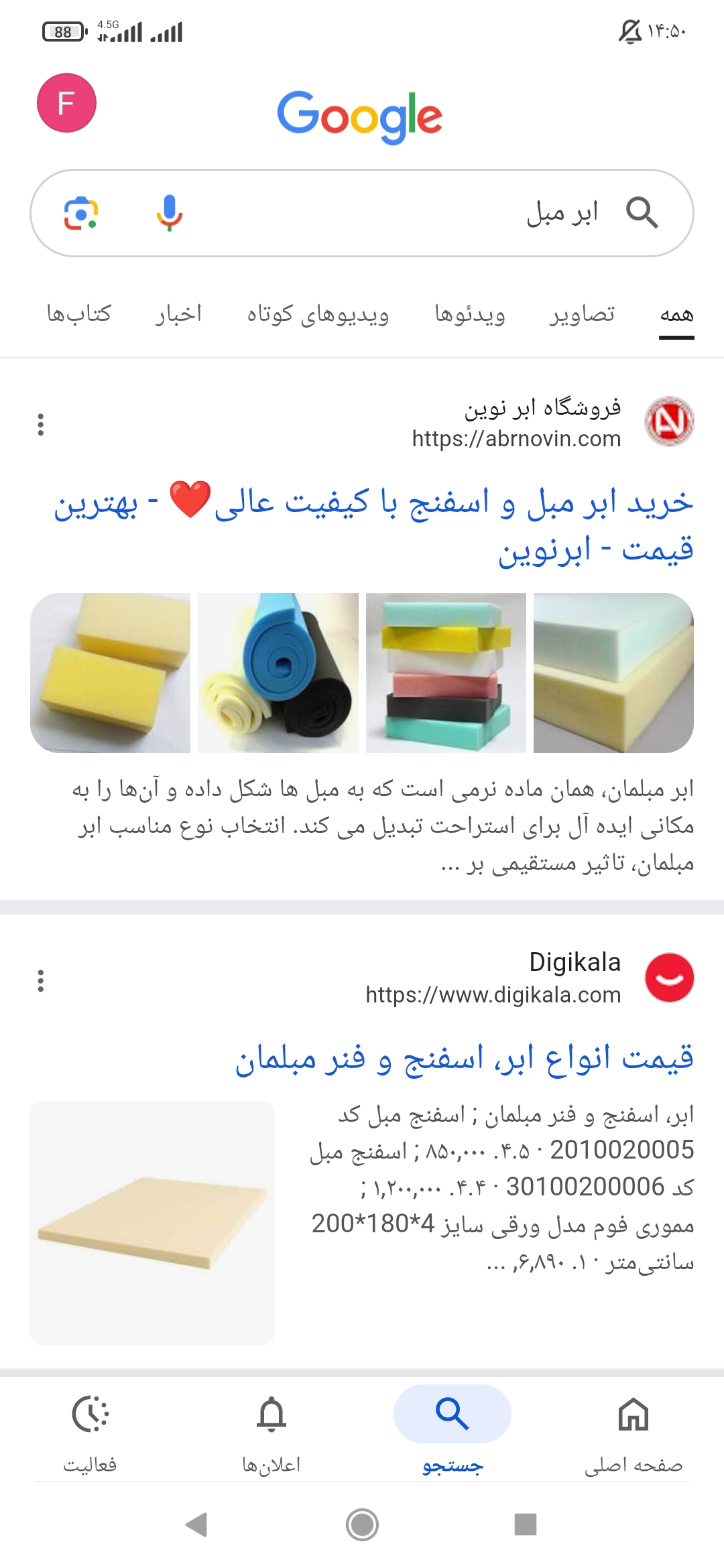Go back using the system back button
724x1568 pixels.
[196, 1524]
